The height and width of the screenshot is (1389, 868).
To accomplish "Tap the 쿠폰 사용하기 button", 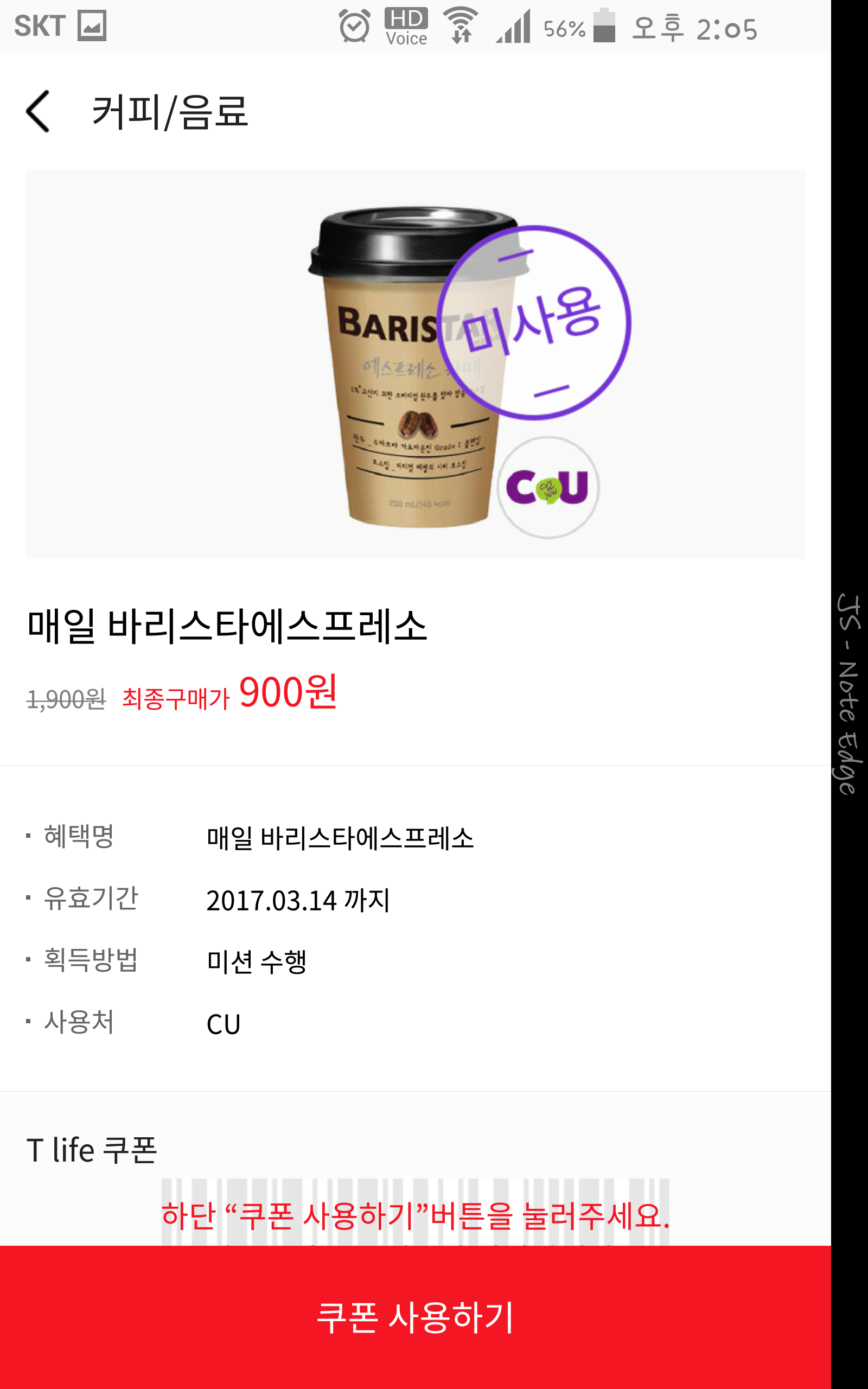I will (416, 1317).
